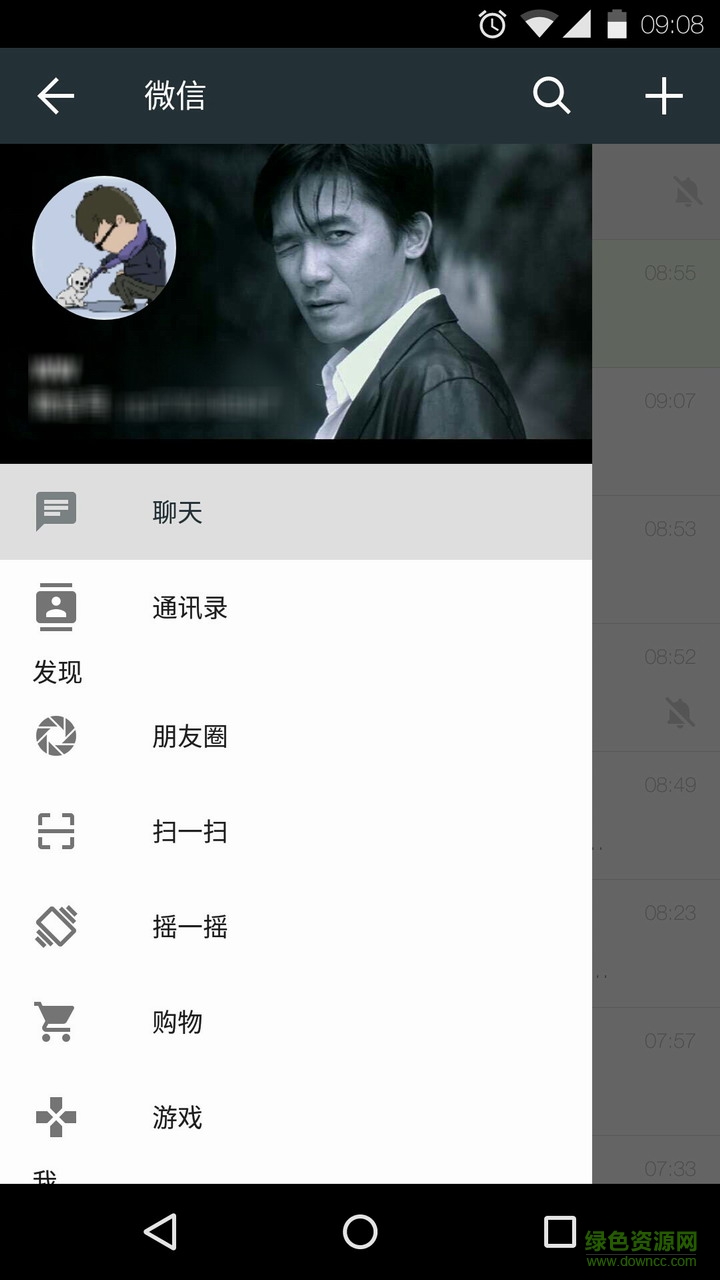
Task: Open 朋友圈 from the drawer menu
Action: click(190, 736)
